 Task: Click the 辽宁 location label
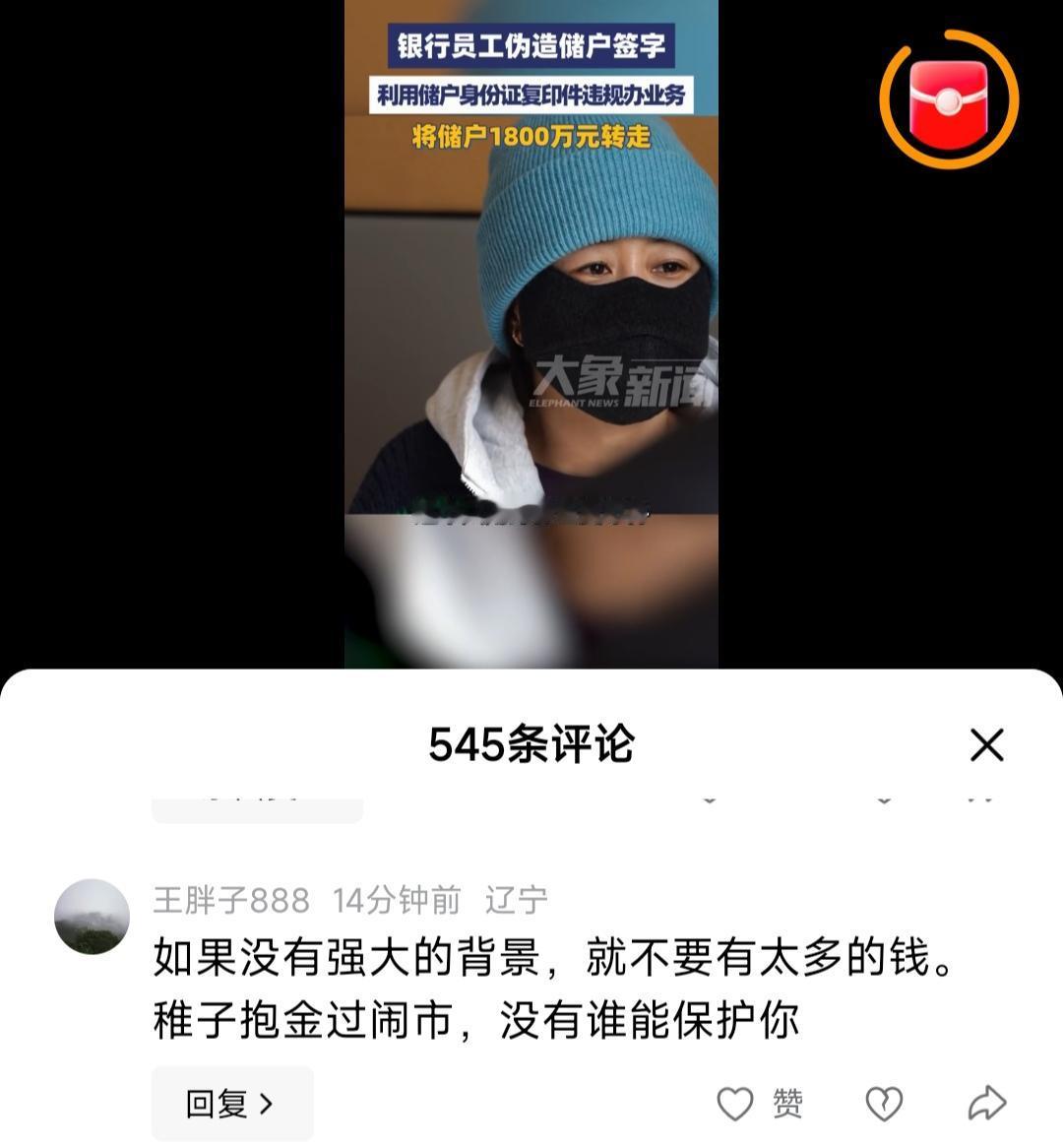coord(517,899)
